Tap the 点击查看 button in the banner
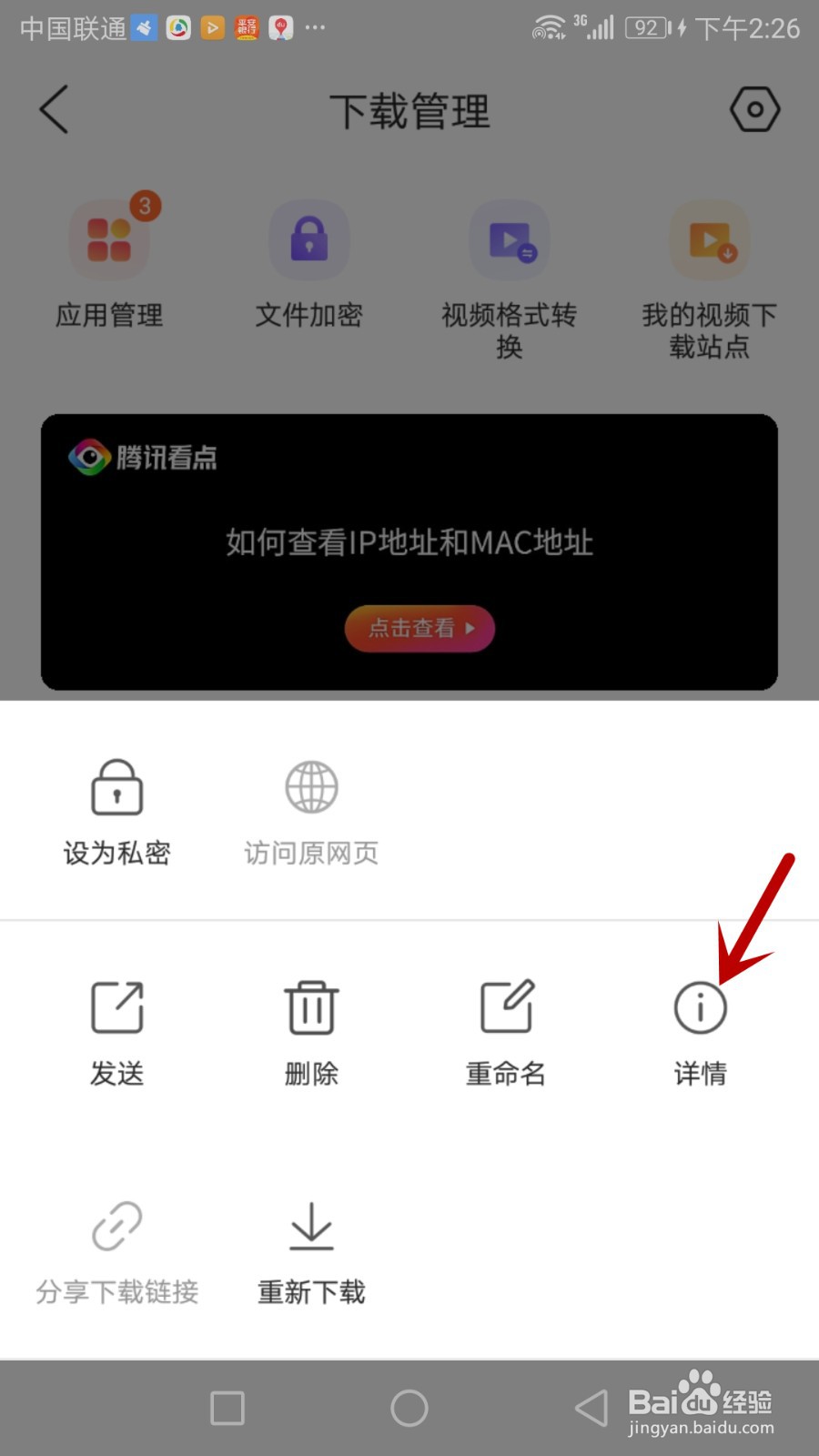The height and width of the screenshot is (1456, 819). point(419,628)
